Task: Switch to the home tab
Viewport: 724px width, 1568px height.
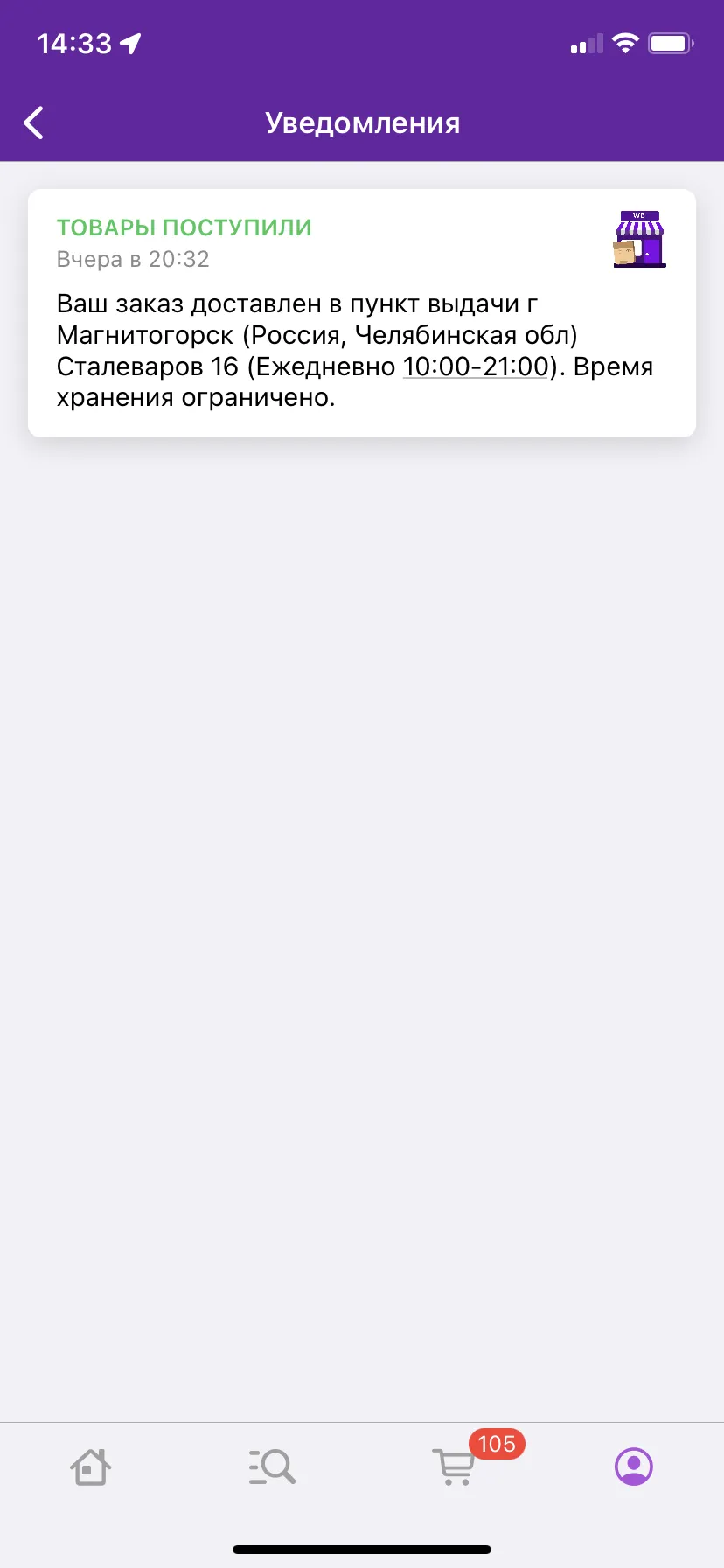Action: [x=90, y=1466]
